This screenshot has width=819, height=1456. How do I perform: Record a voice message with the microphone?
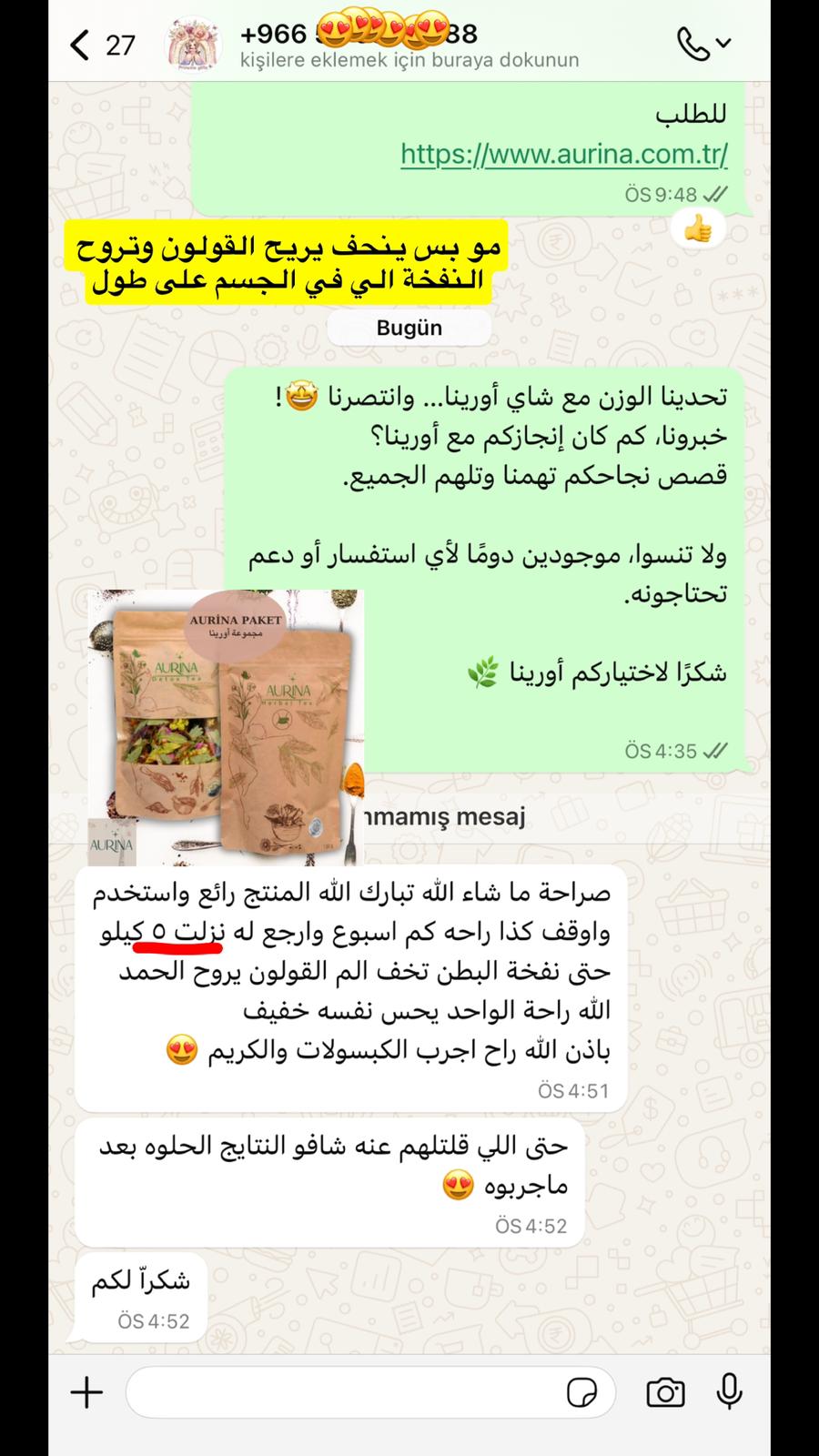pyautogui.click(x=729, y=1392)
